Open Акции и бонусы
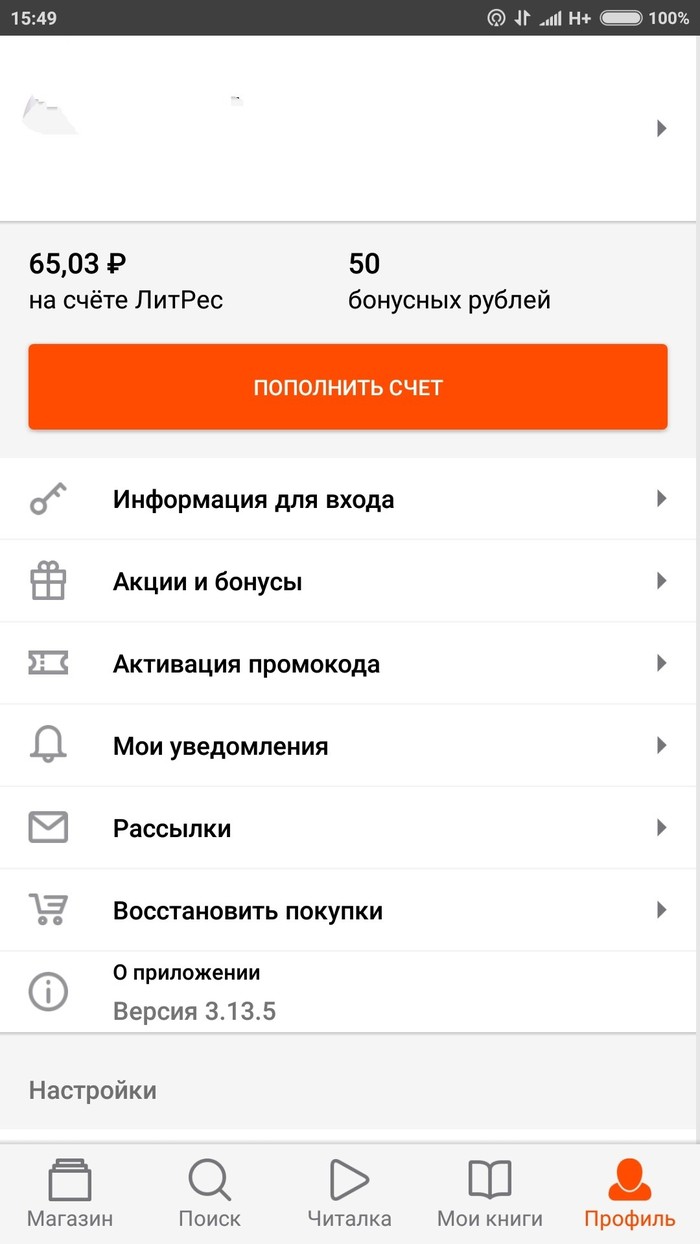The image size is (700, 1244). click(348, 581)
